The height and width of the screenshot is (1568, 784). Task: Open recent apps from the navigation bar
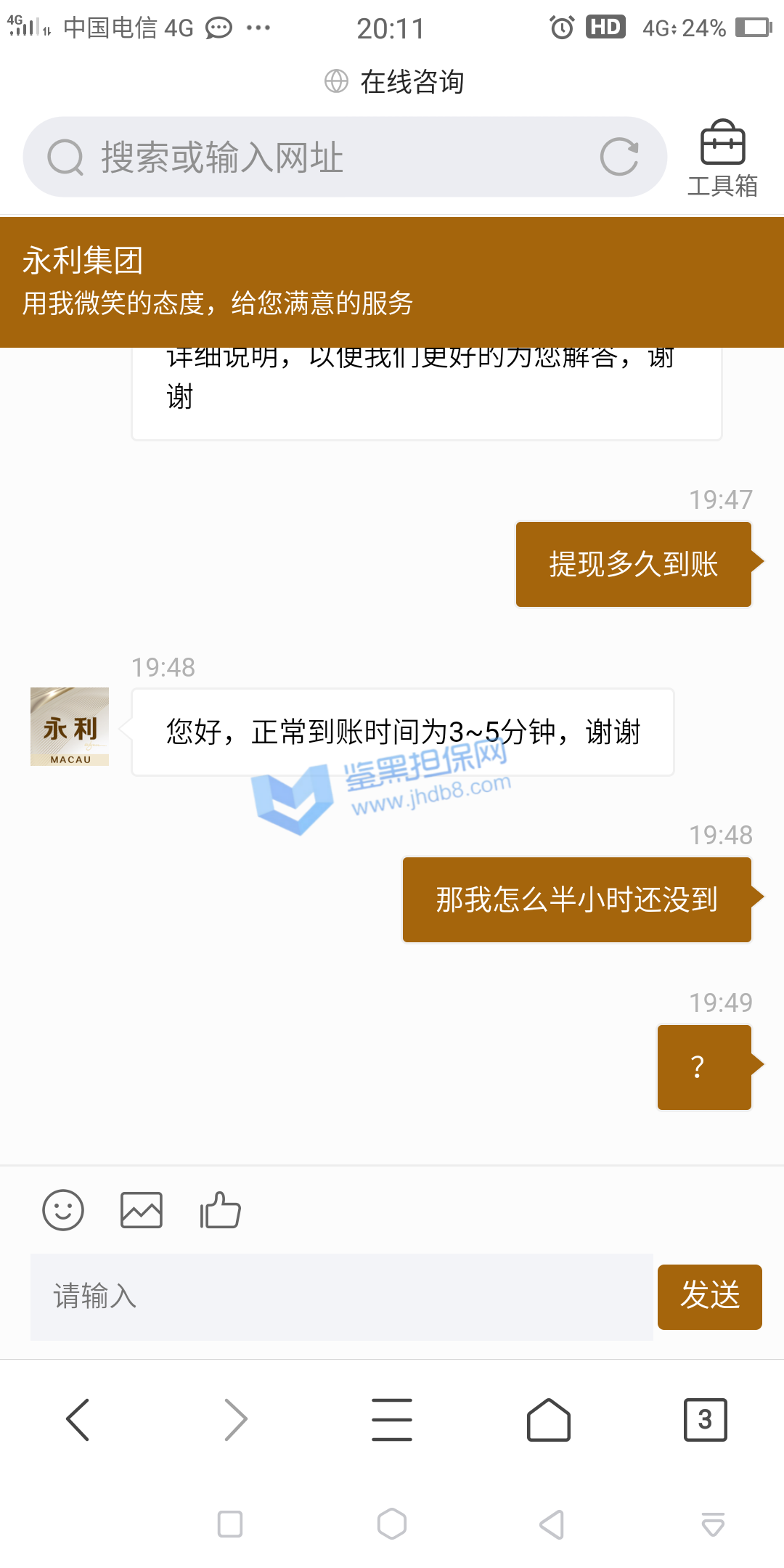click(x=230, y=1524)
